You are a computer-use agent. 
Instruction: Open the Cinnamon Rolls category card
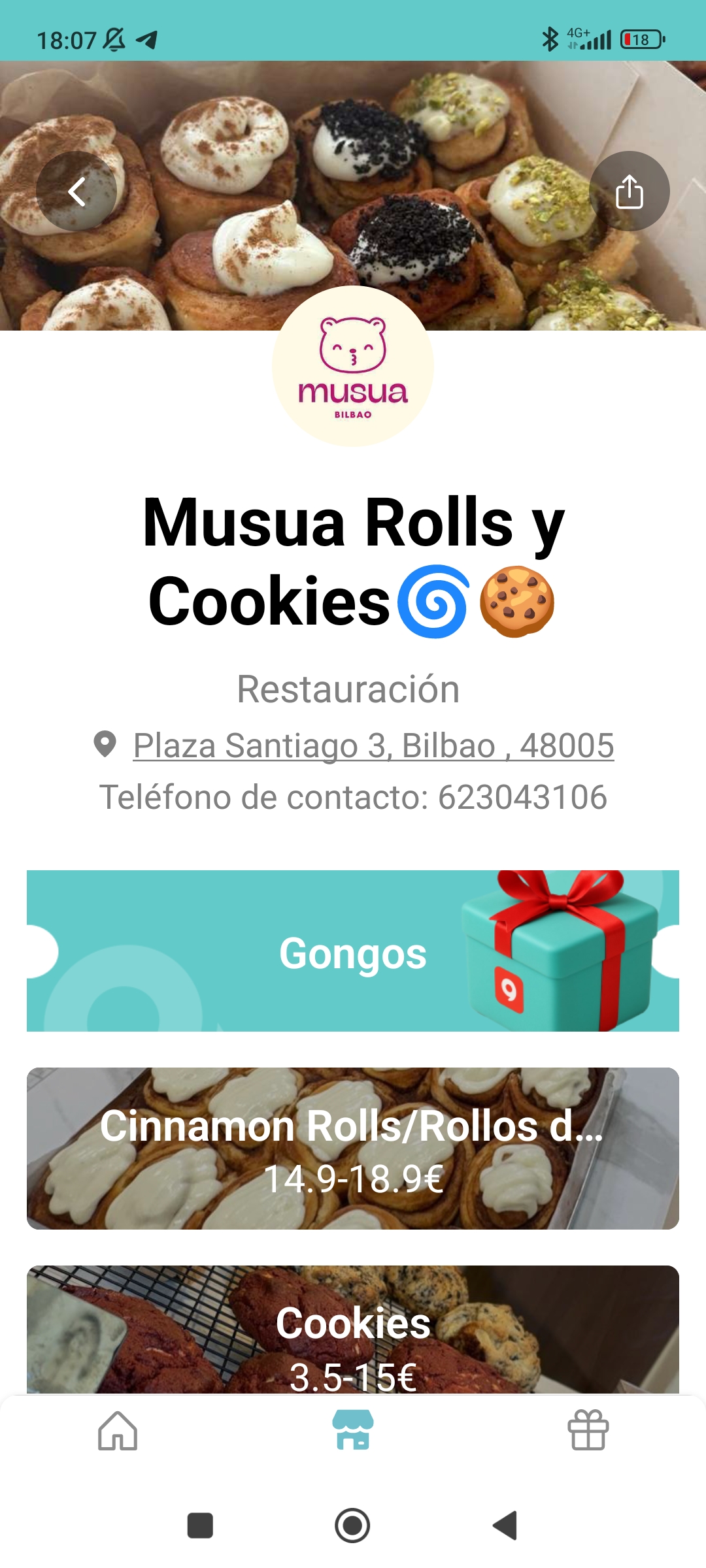353,1149
